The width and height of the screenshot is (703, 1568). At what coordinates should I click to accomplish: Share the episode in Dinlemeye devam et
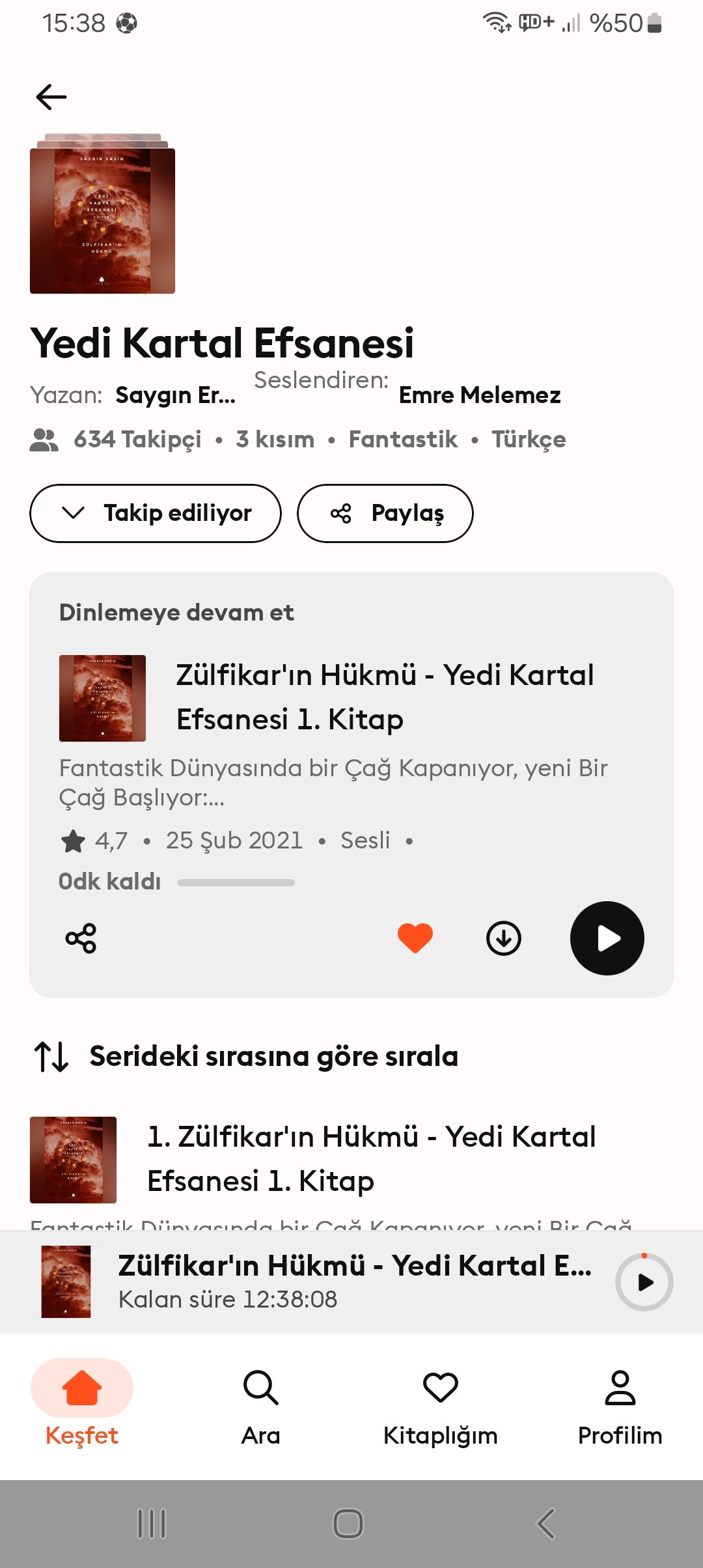[81, 938]
